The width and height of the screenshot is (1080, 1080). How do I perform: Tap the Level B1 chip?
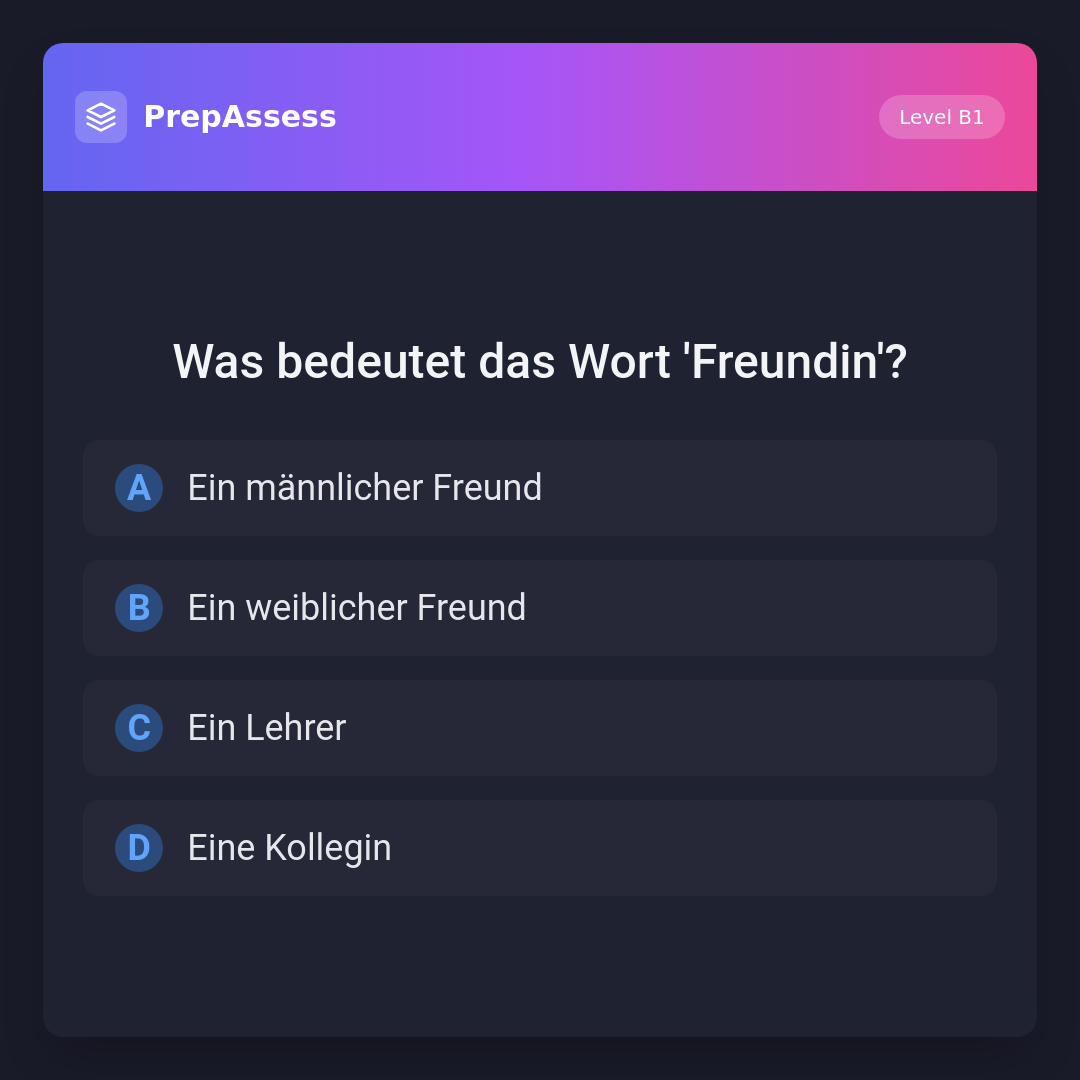point(941,117)
